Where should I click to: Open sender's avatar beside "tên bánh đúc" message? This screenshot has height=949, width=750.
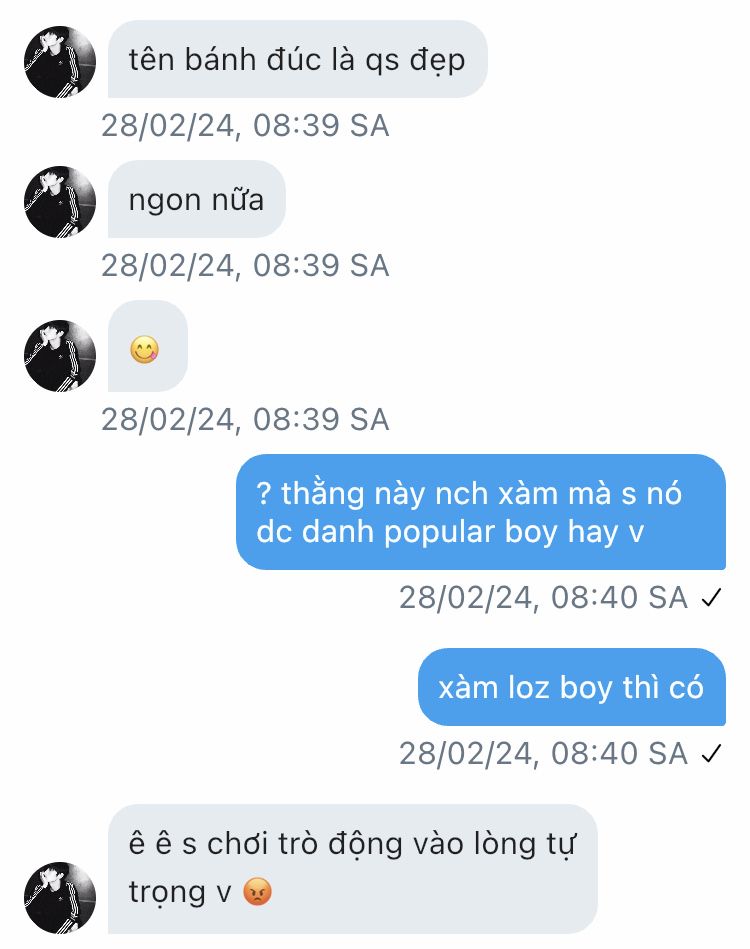coord(60,62)
